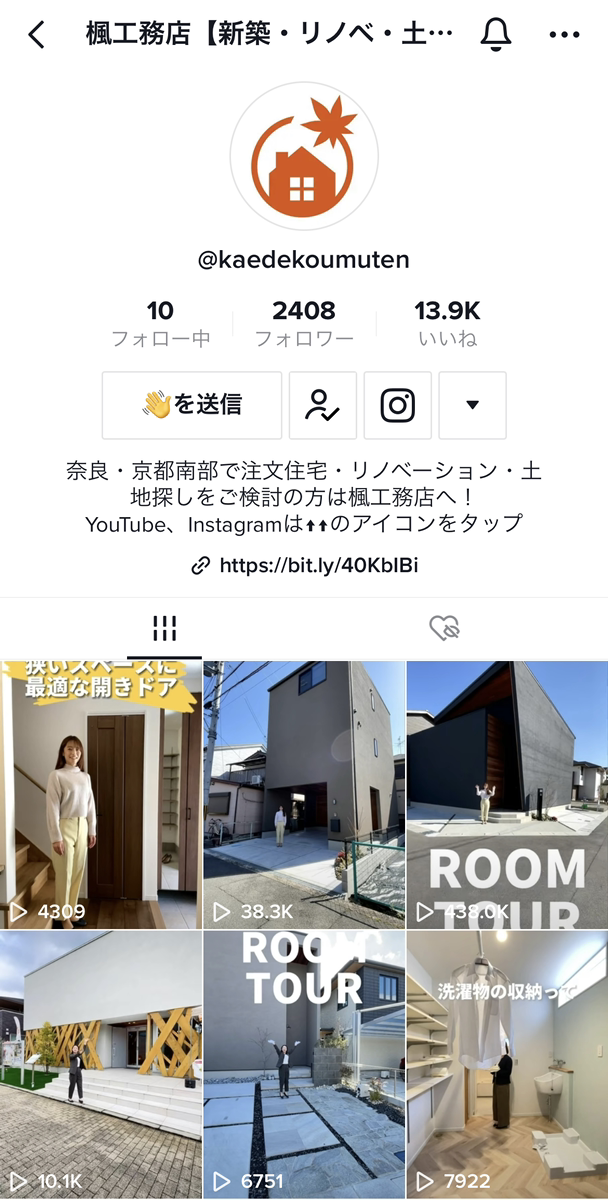Open the notifications bell

tap(495, 35)
